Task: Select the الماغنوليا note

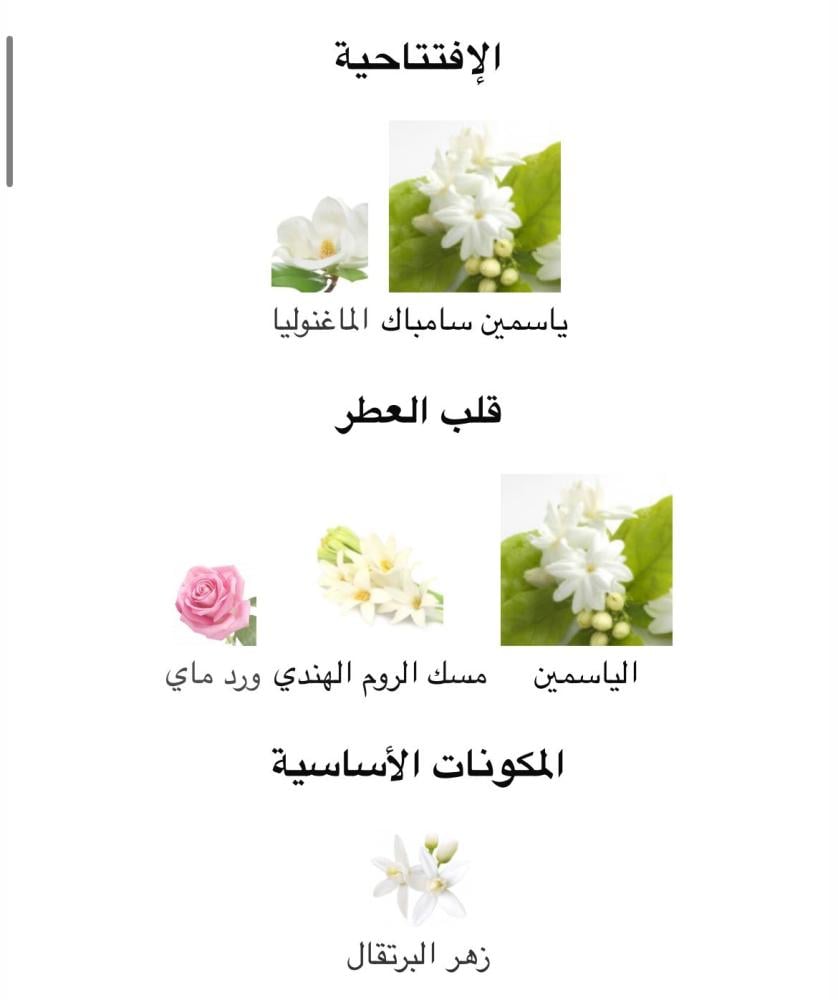Action: coord(320,244)
